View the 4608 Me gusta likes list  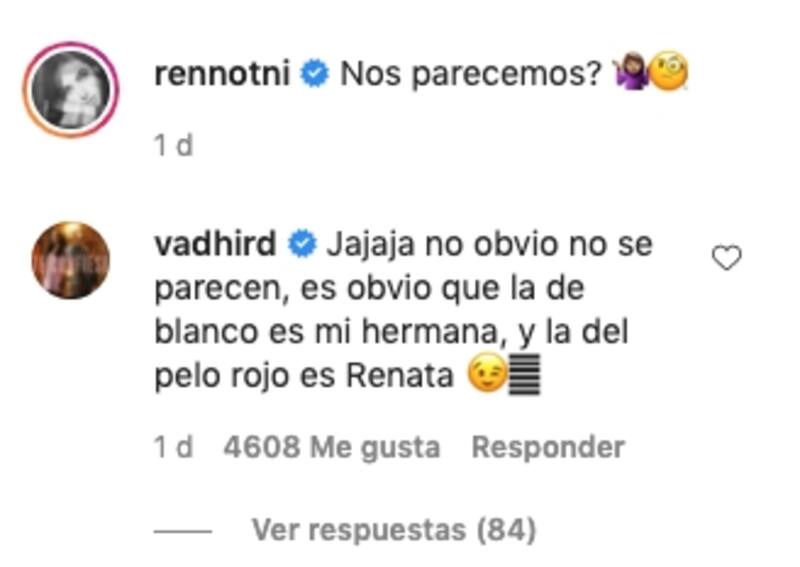[x=332, y=447]
